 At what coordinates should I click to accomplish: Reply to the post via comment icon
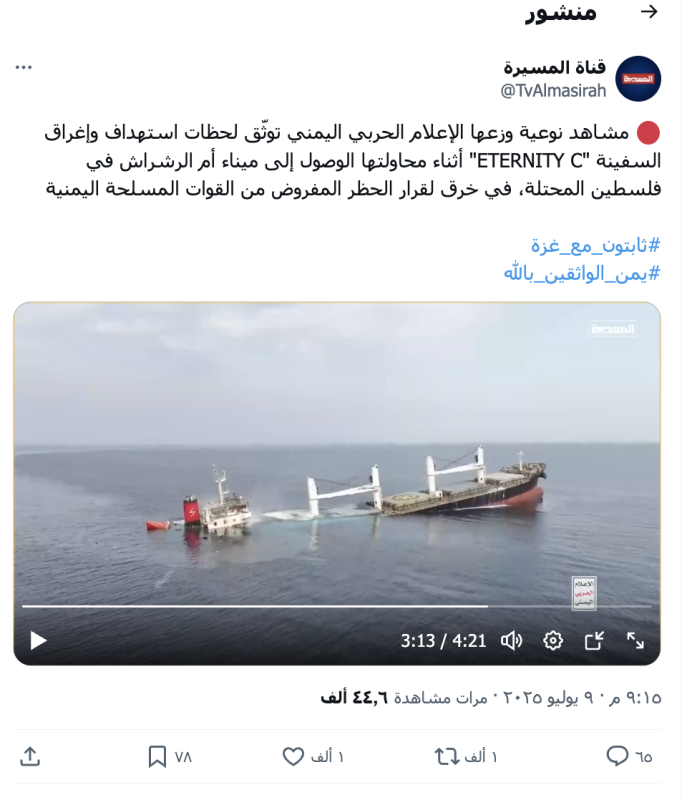tap(618, 756)
